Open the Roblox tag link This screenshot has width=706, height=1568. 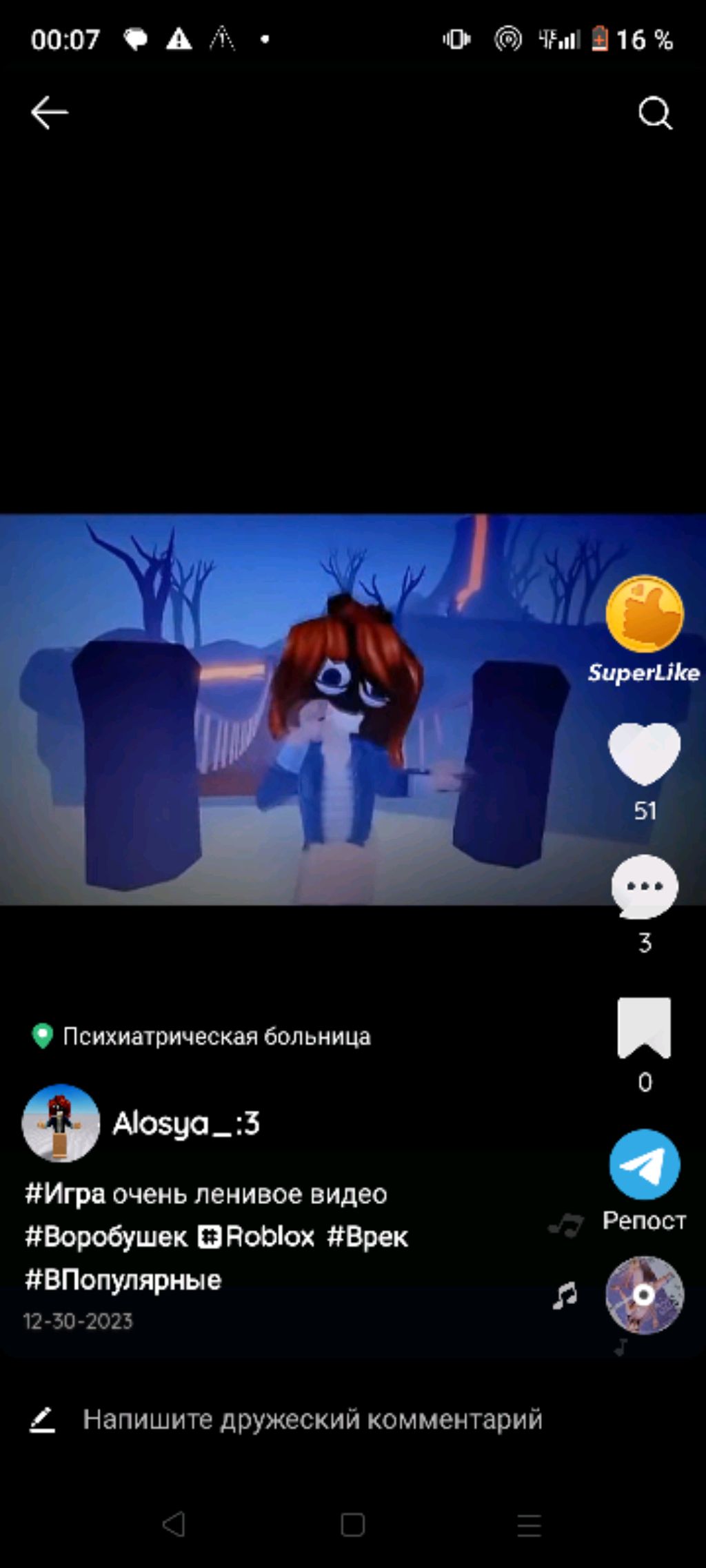point(257,1237)
